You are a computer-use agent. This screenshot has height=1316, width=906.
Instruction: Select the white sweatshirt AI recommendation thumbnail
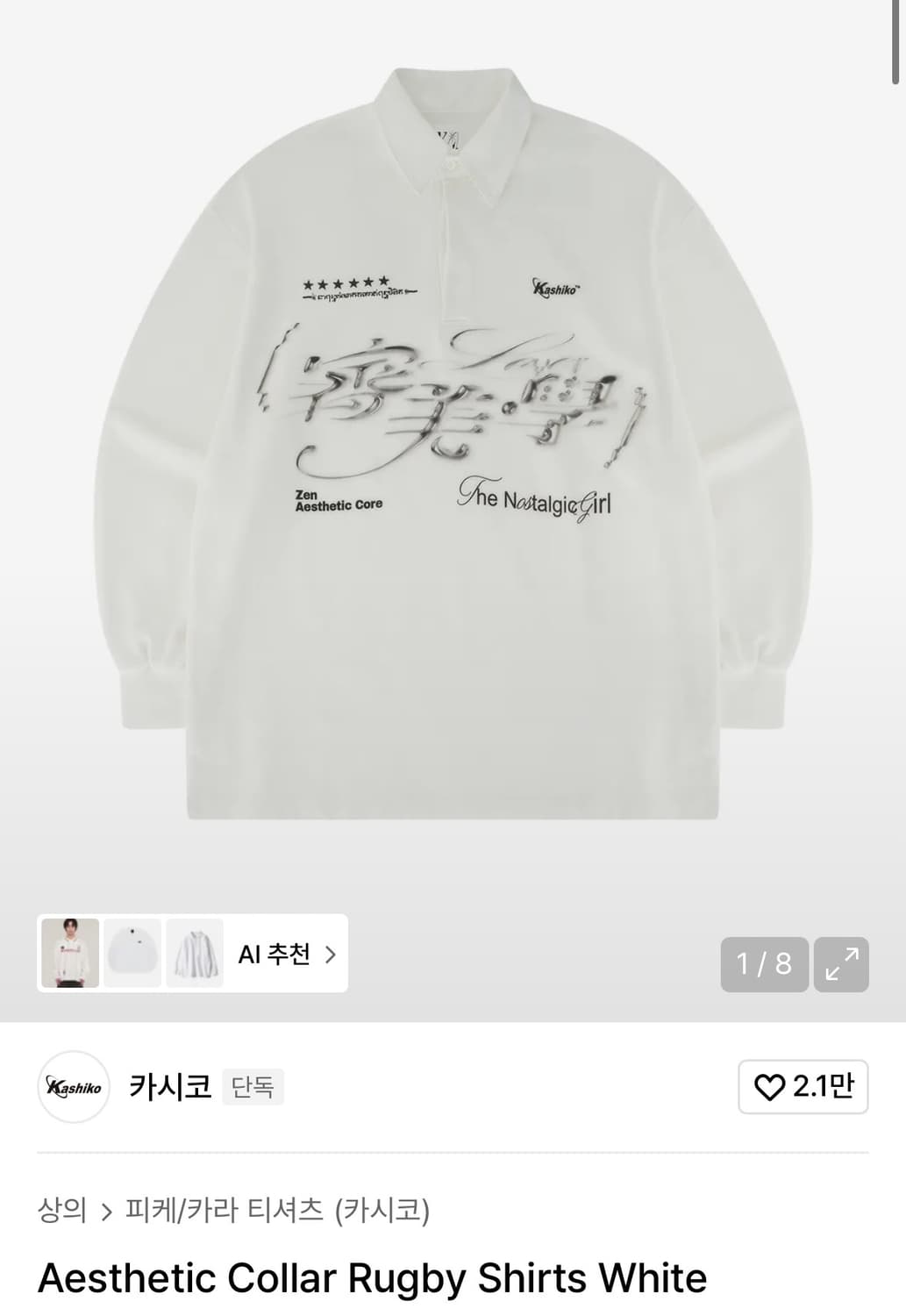point(132,954)
